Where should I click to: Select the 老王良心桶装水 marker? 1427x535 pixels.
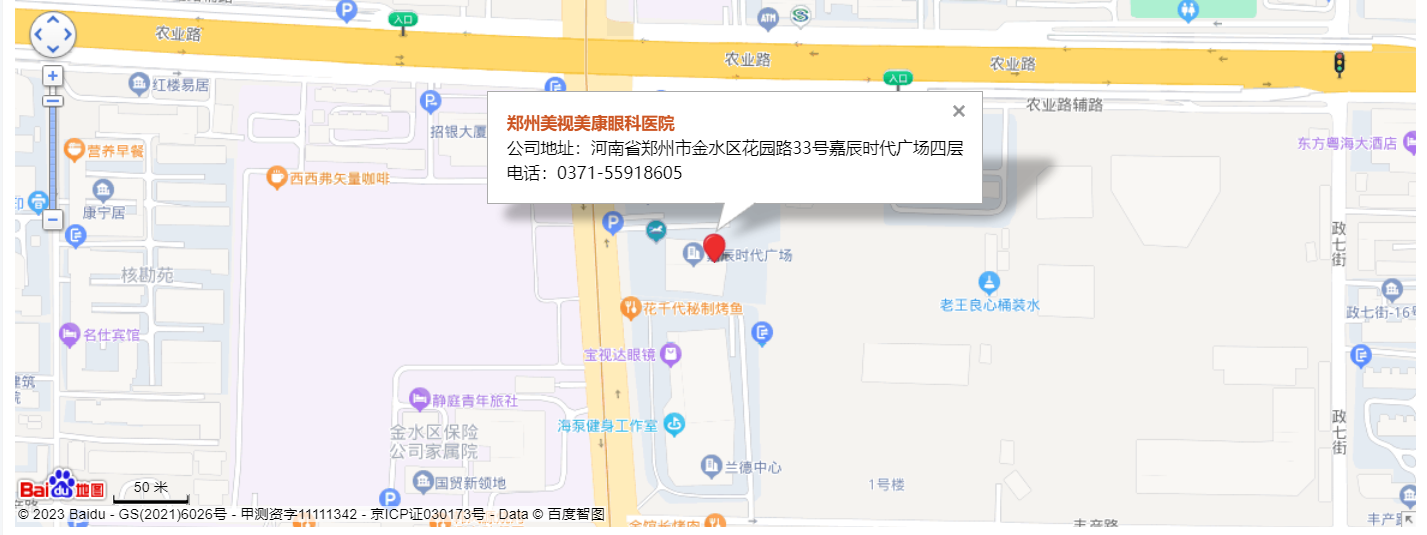[989, 282]
